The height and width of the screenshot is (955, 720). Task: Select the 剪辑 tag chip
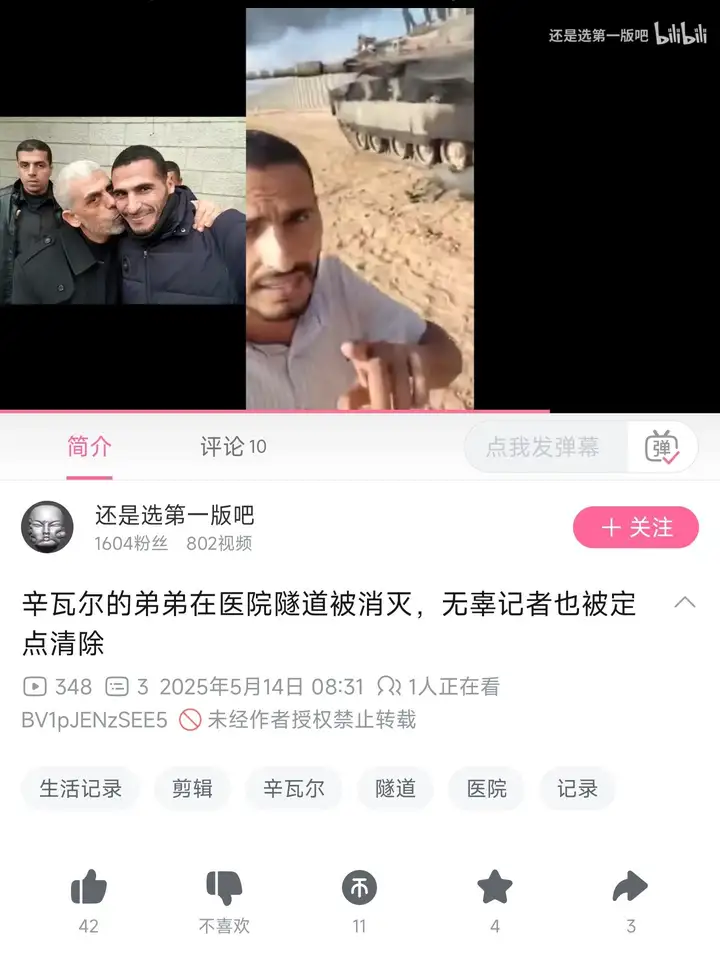(192, 788)
